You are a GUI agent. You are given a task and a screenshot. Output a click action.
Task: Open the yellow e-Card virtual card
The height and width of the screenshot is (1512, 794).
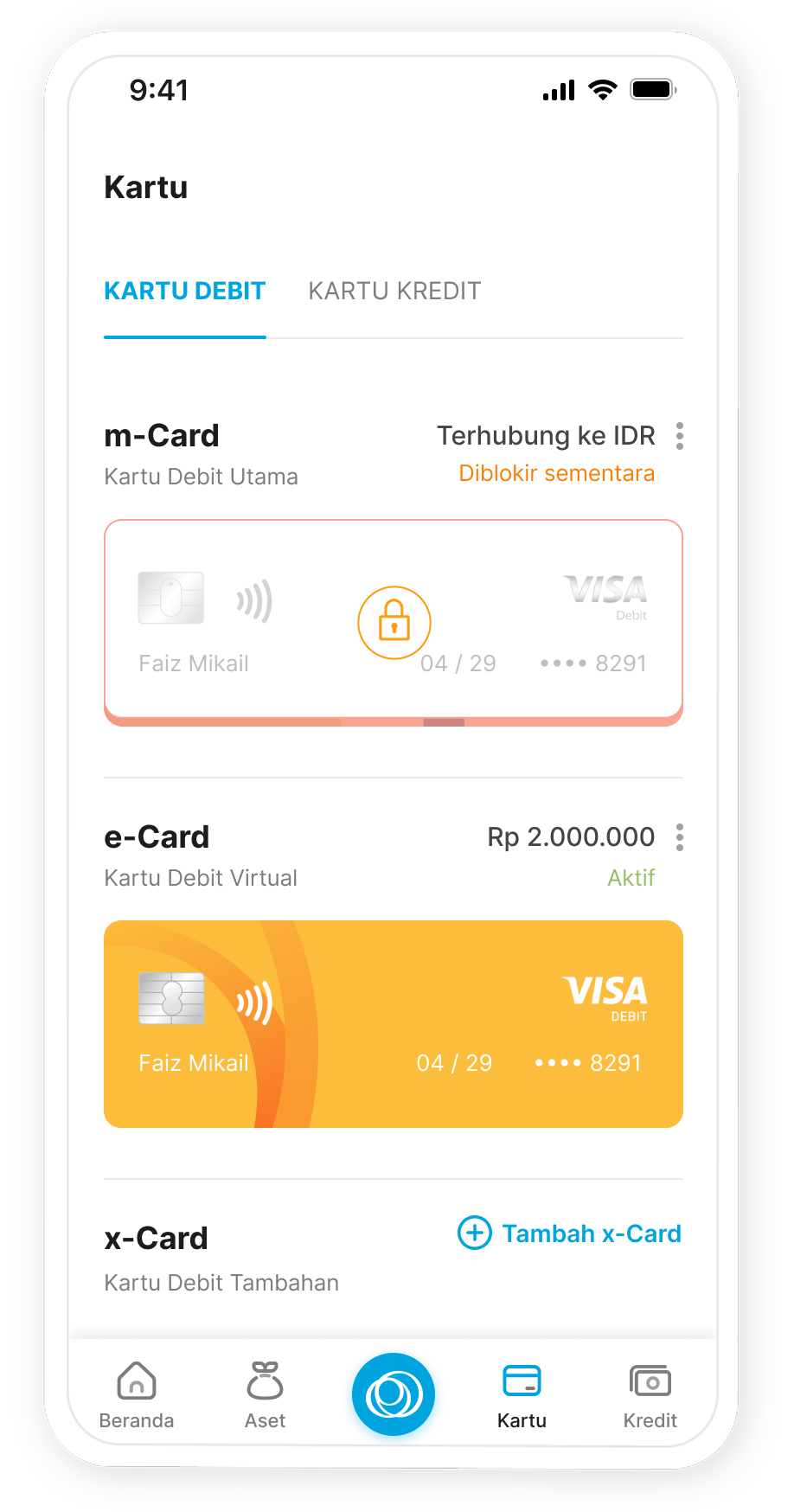(x=394, y=1024)
